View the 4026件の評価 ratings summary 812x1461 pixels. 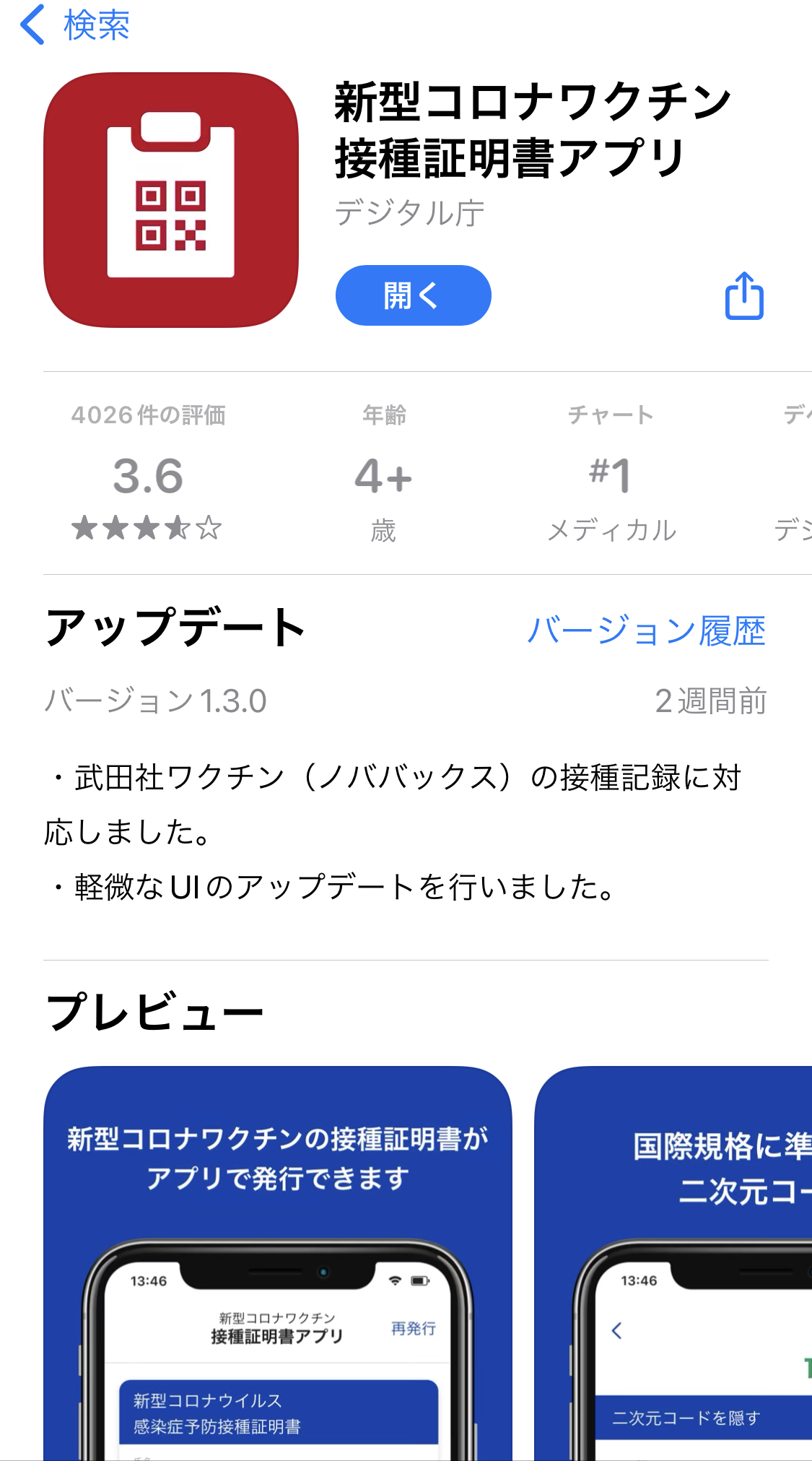tap(148, 473)
